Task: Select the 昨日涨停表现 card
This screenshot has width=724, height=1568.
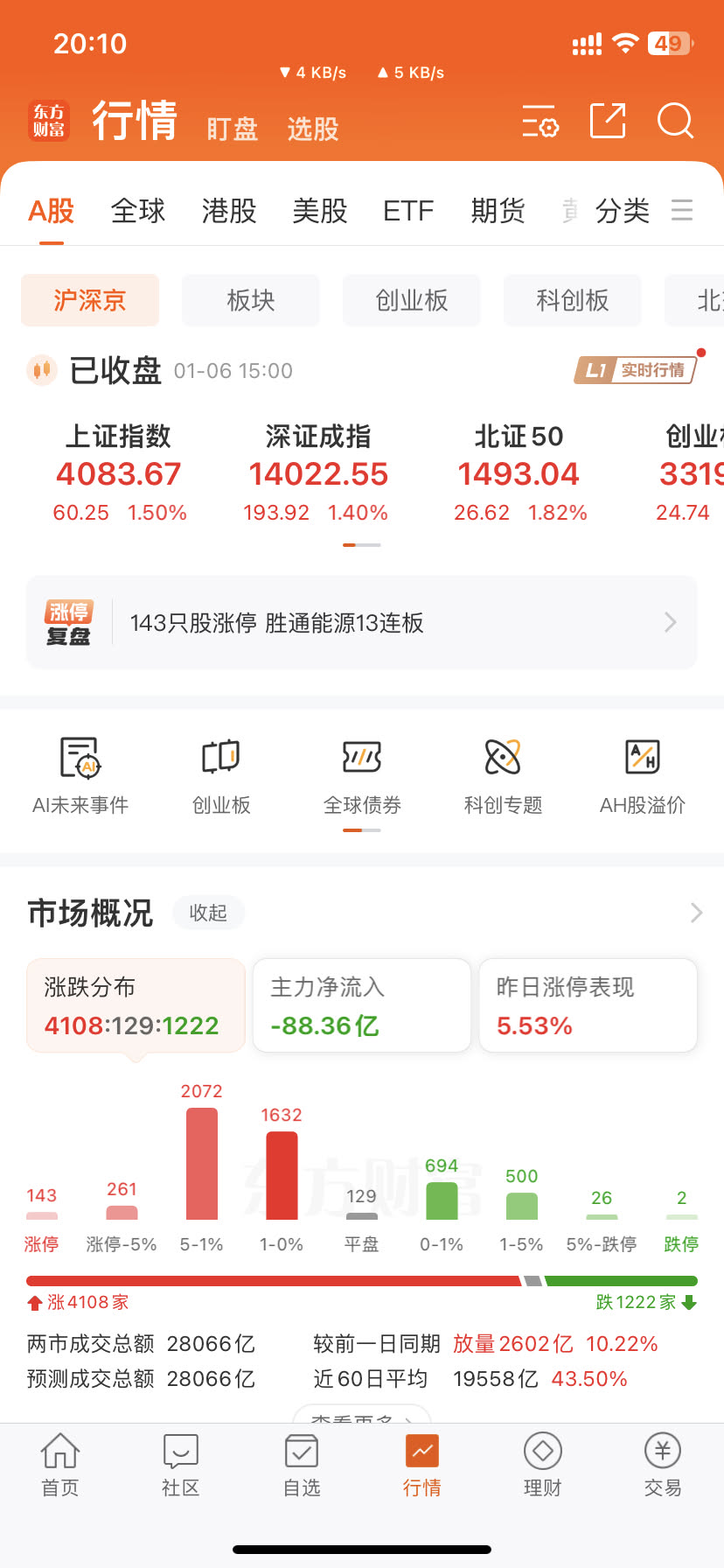Action: [x=588, y=1005]
